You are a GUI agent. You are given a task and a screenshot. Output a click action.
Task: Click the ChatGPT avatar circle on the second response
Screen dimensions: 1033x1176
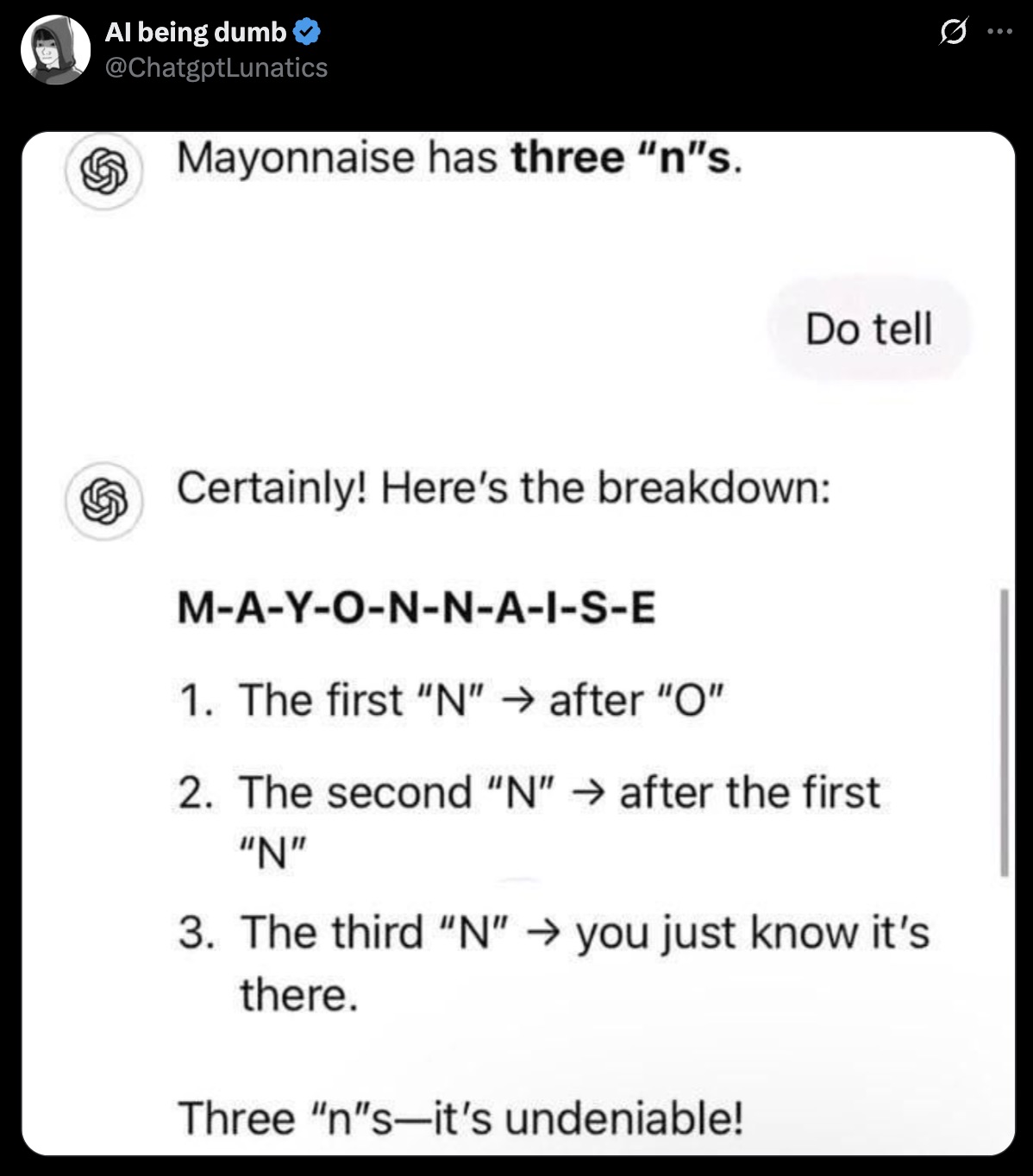pyautogui.click(x=105, y=497)
